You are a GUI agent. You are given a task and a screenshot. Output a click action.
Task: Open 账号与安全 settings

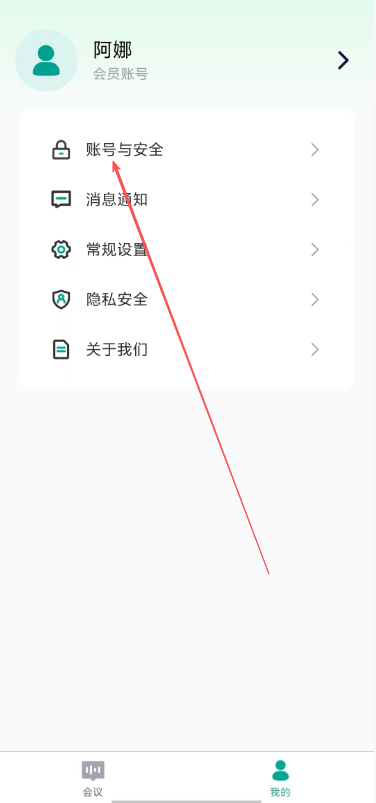186,150
